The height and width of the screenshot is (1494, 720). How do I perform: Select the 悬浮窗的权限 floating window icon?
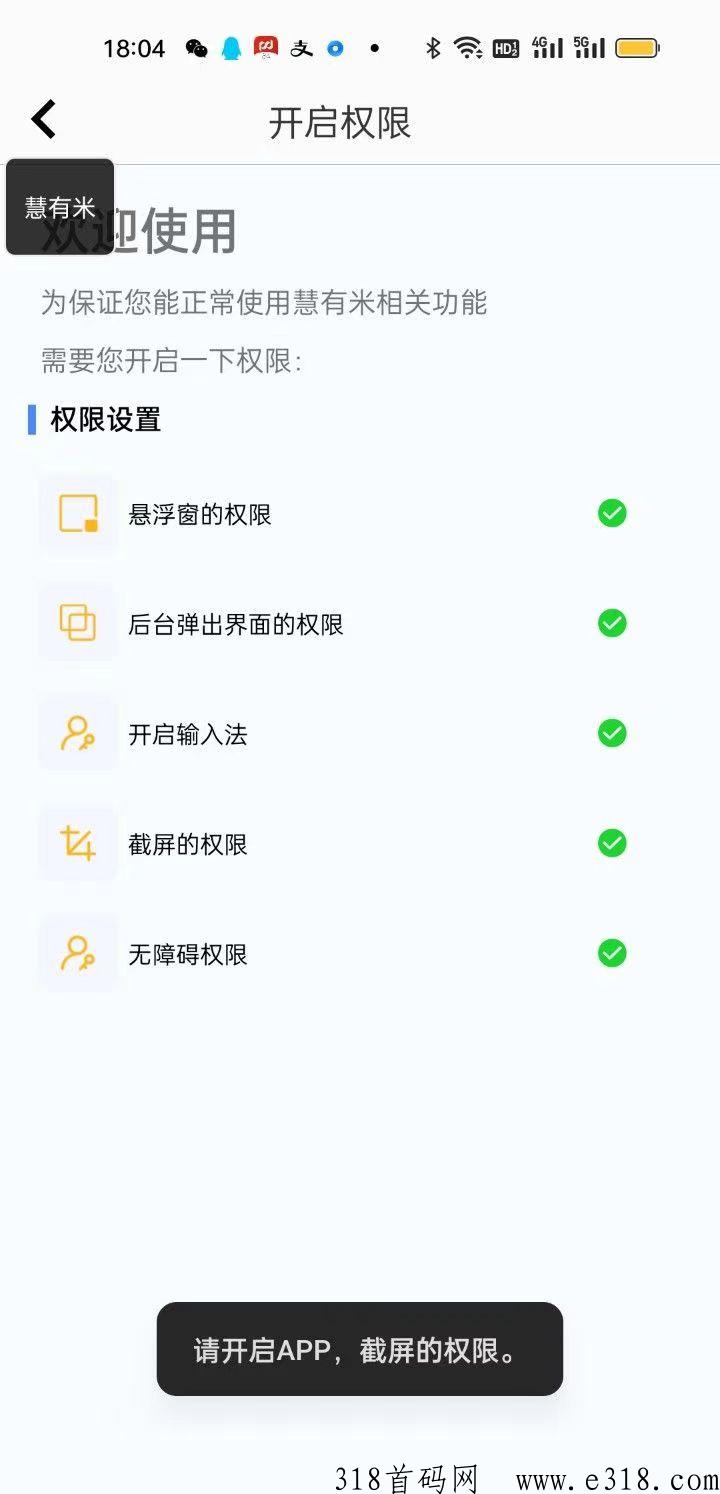tap(78, 513)
